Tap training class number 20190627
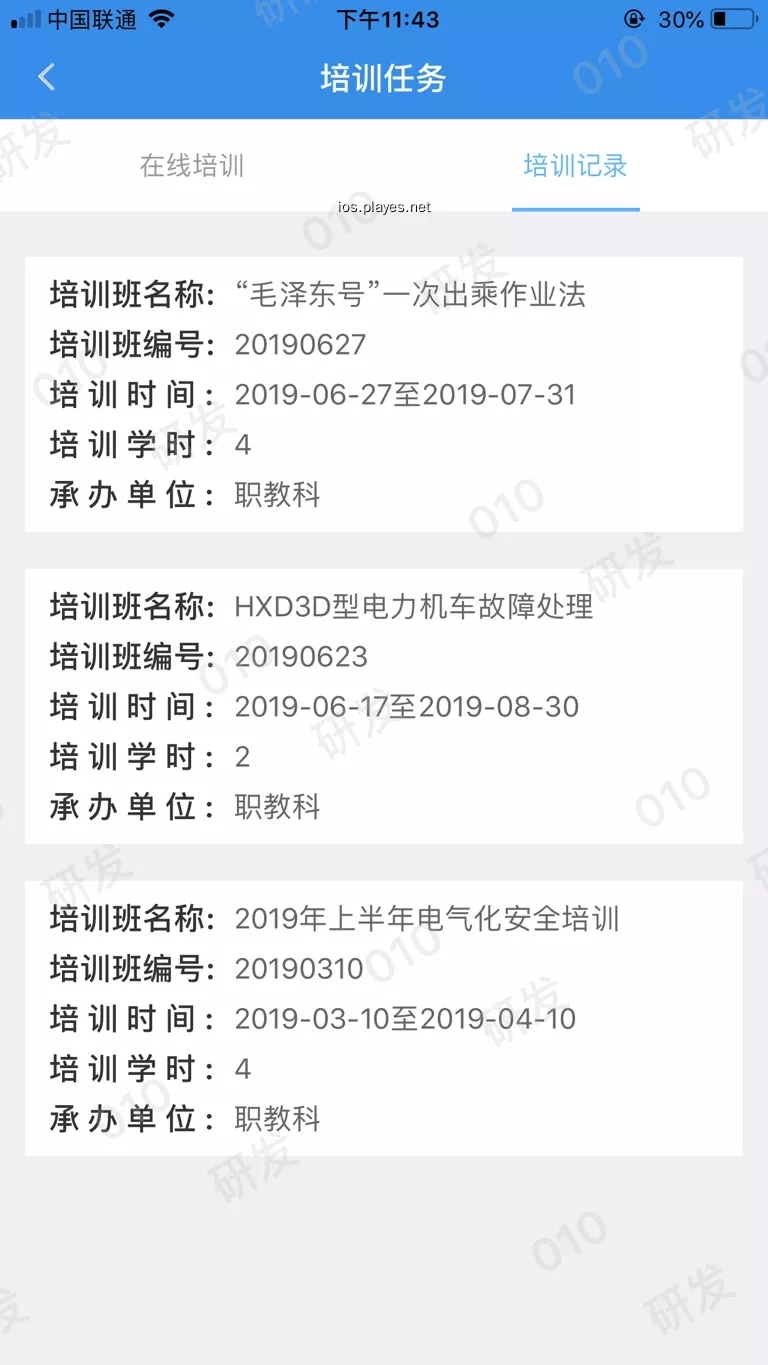 (300, 344)
